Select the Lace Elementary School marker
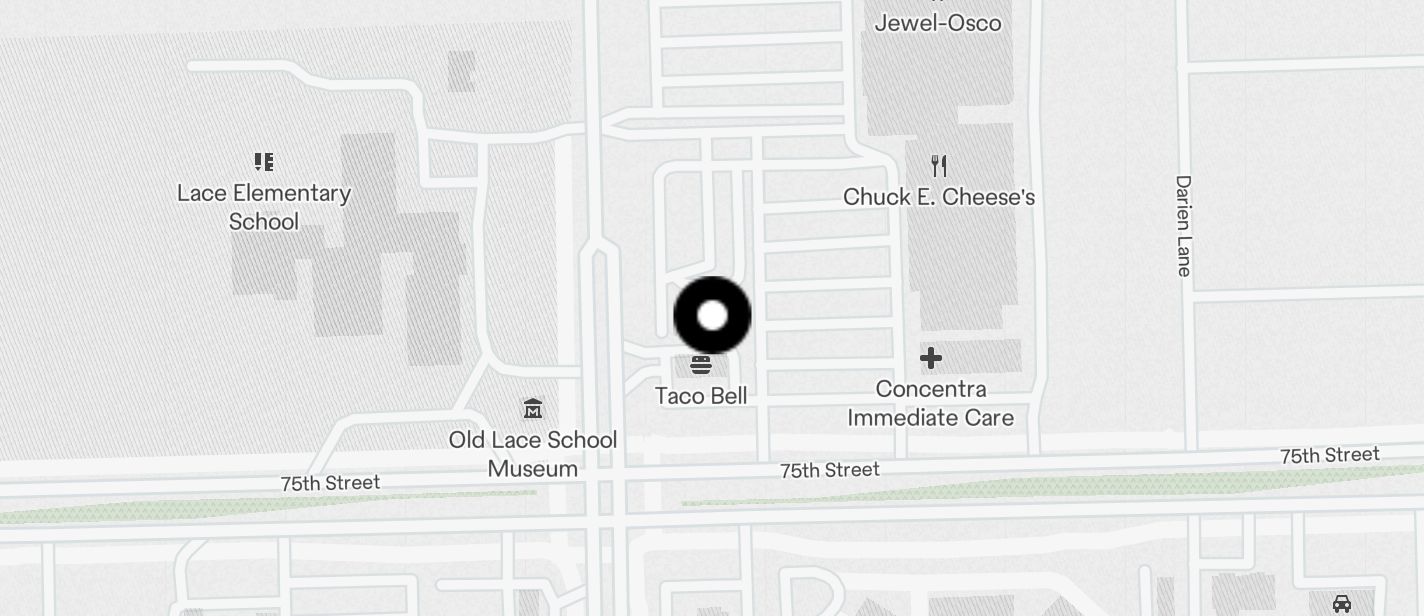The image size is (1424, 616). tap(264, 162)
